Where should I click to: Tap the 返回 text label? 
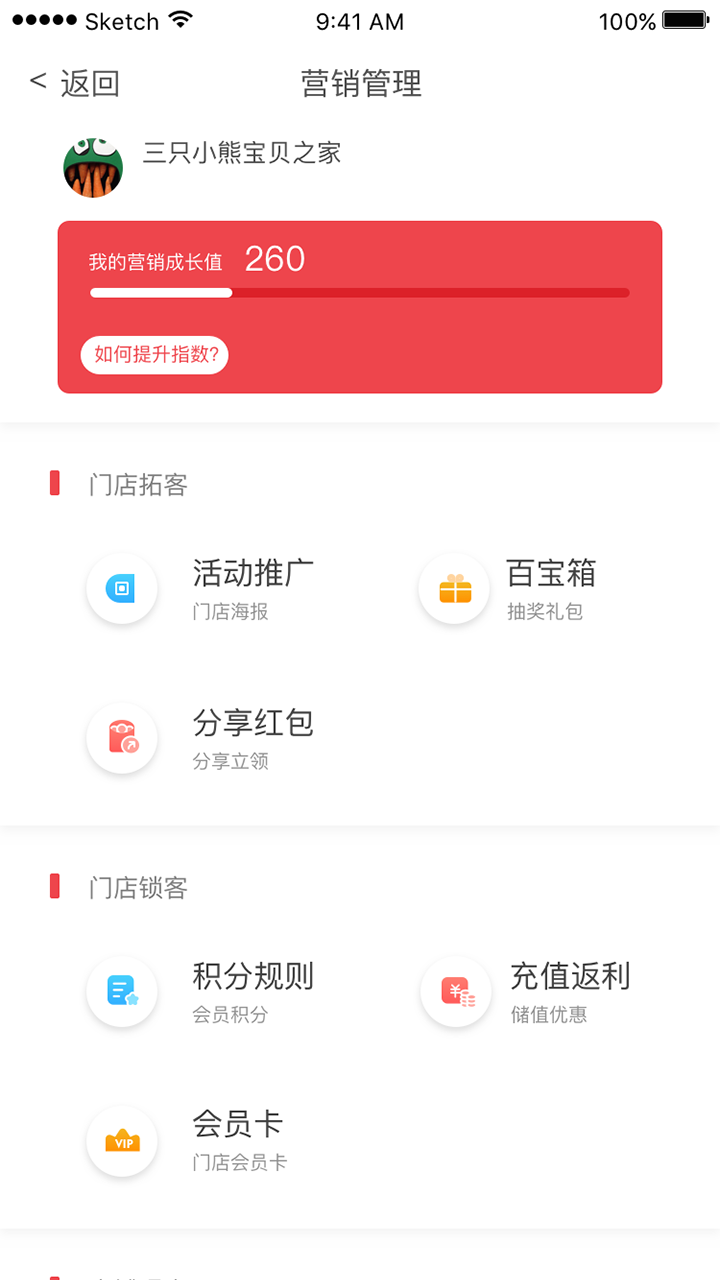pyautogui.click(x=88, y=83)
